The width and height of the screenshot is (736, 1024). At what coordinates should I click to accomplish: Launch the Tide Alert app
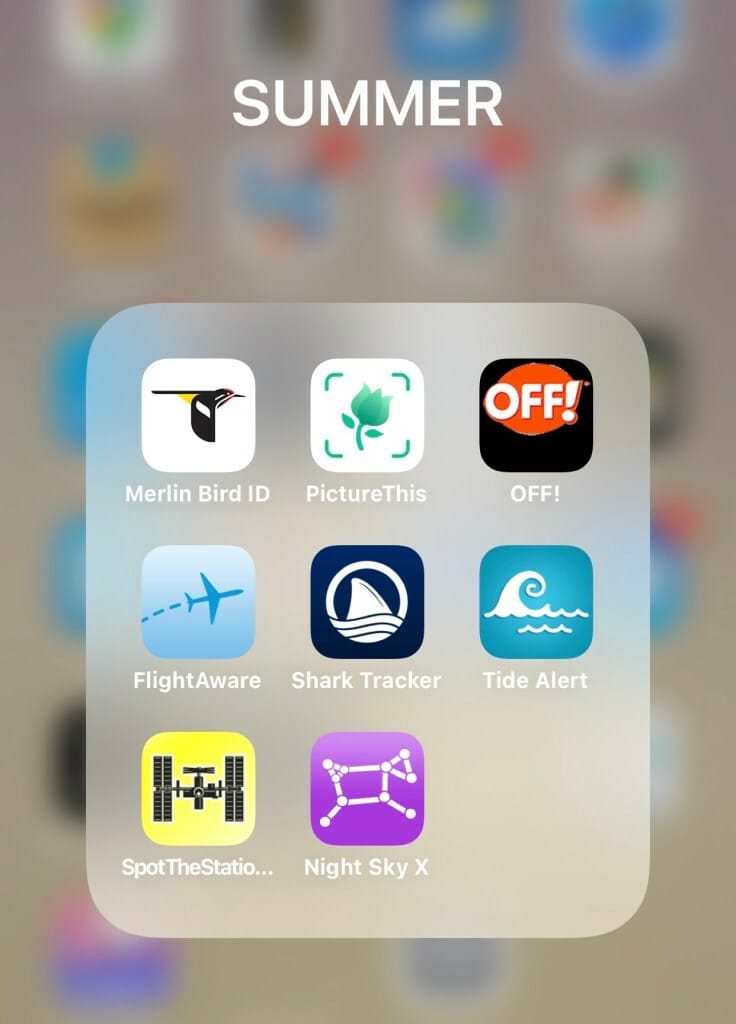coord(536,602)
